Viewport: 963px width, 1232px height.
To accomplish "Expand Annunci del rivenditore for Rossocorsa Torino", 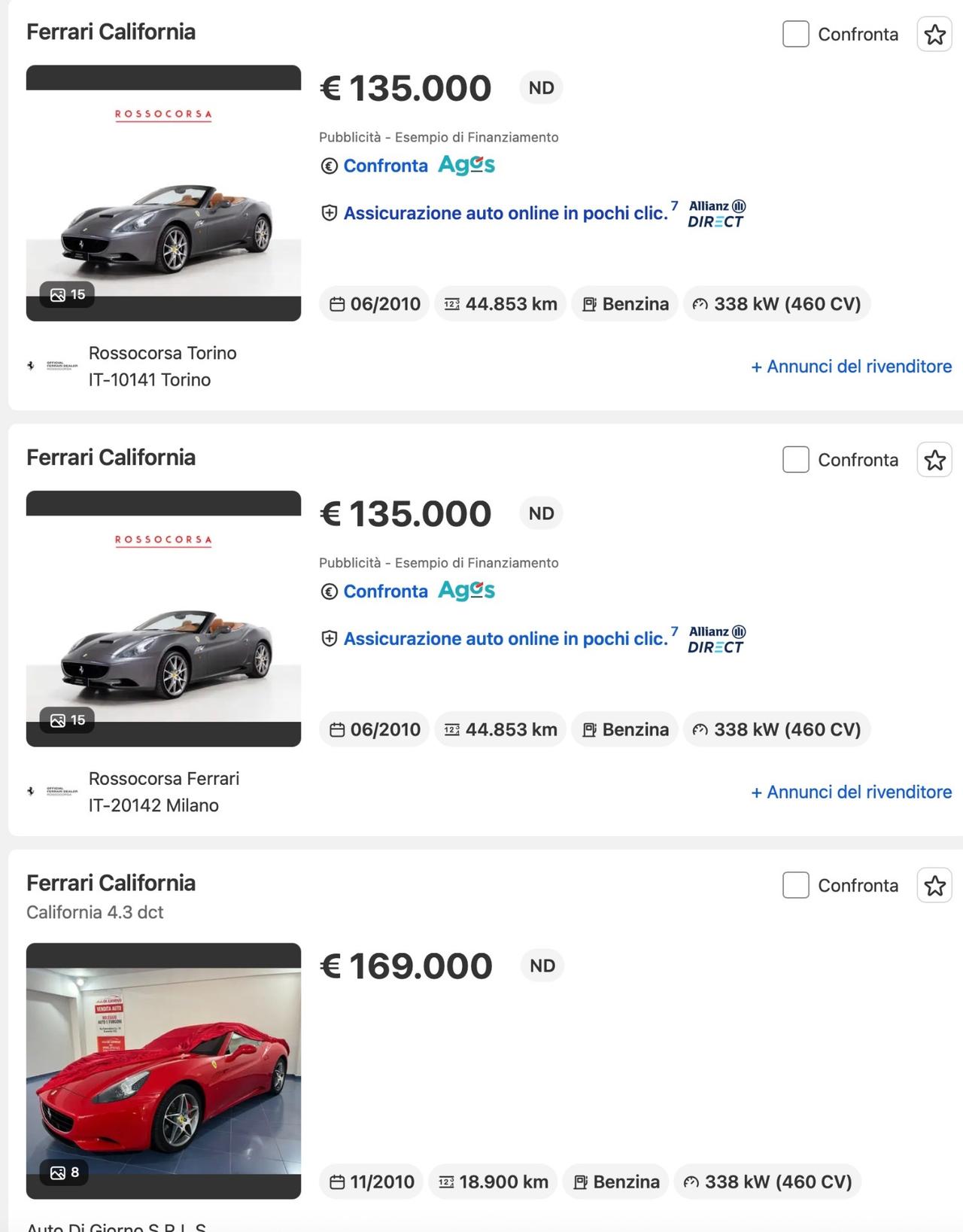I will (x=850, y=367).
